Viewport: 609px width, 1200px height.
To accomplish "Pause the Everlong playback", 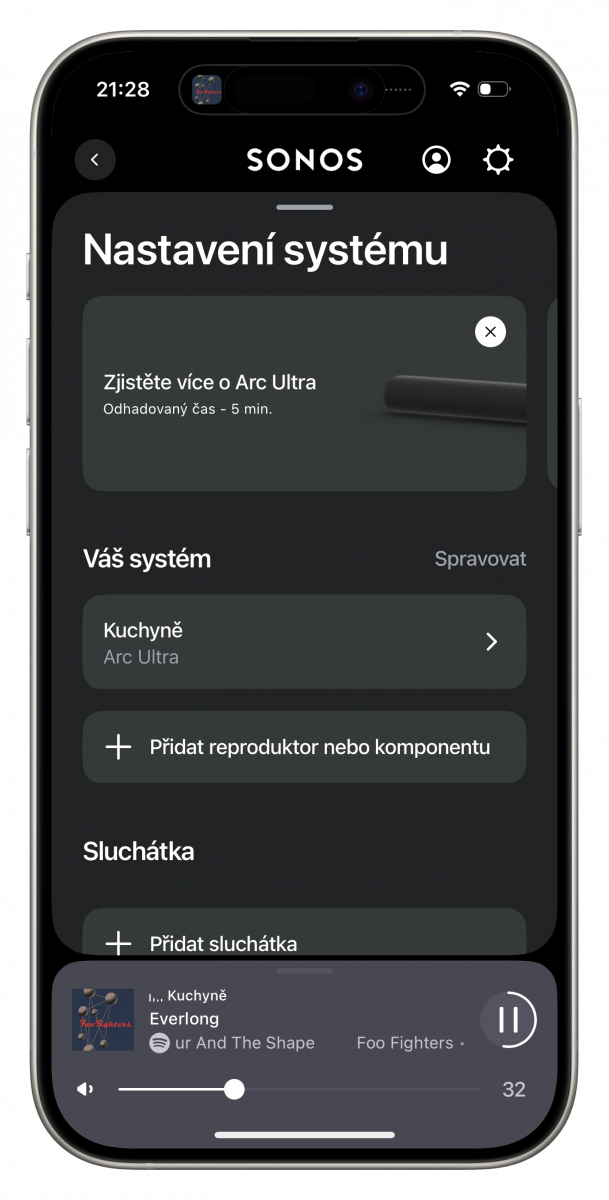I will click(508, 1019).
